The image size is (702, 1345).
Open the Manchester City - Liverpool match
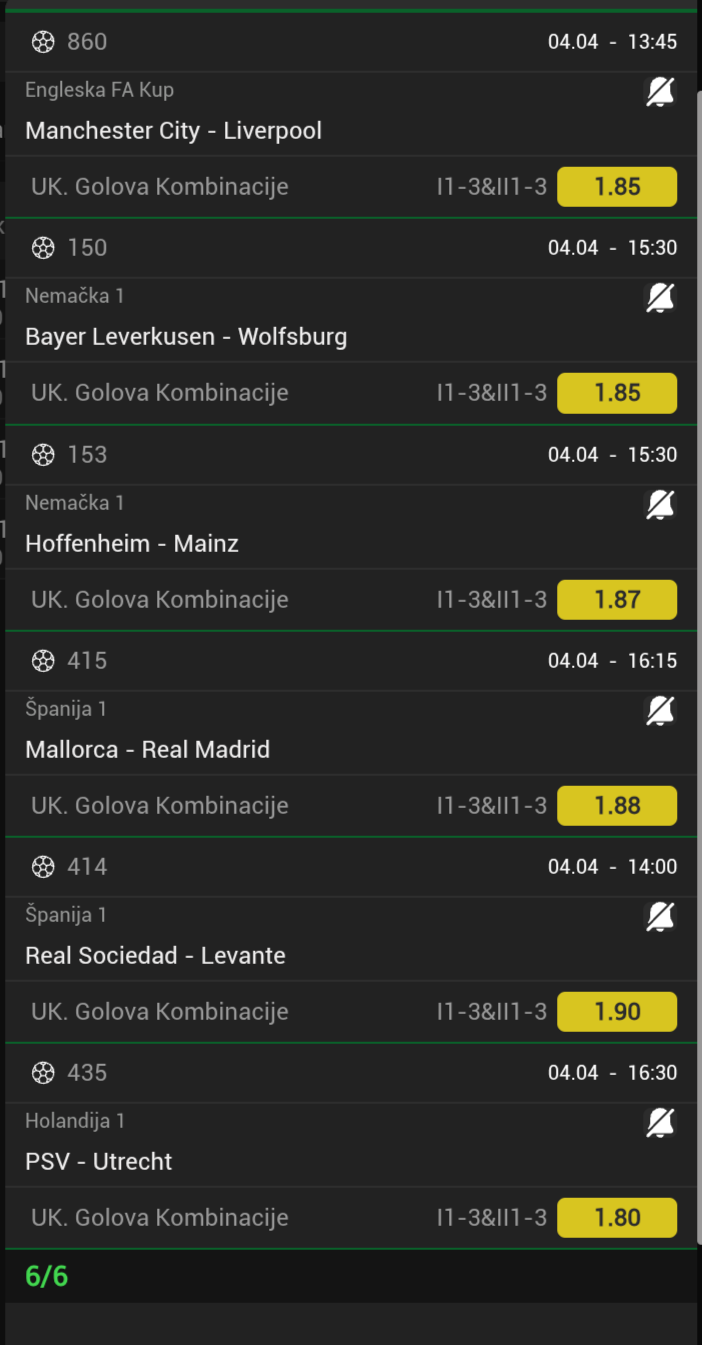(173, 131)
